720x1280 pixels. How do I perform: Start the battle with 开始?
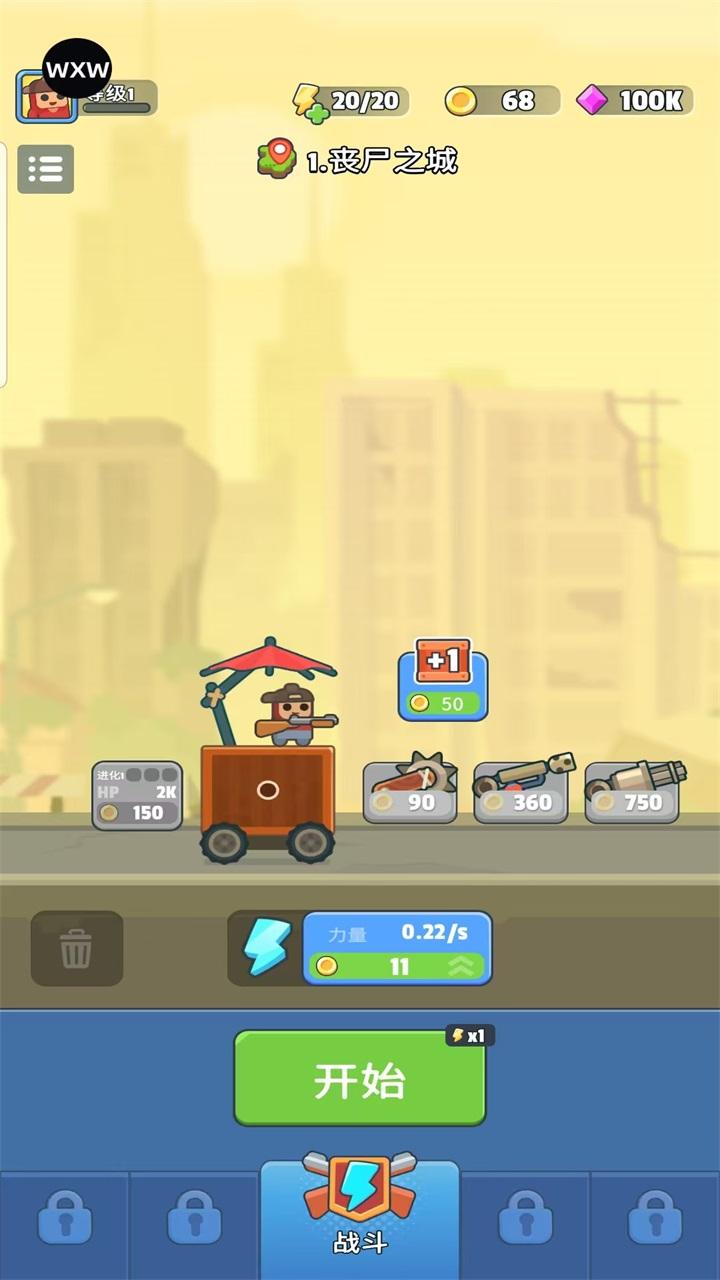(x=360, y=1080)
